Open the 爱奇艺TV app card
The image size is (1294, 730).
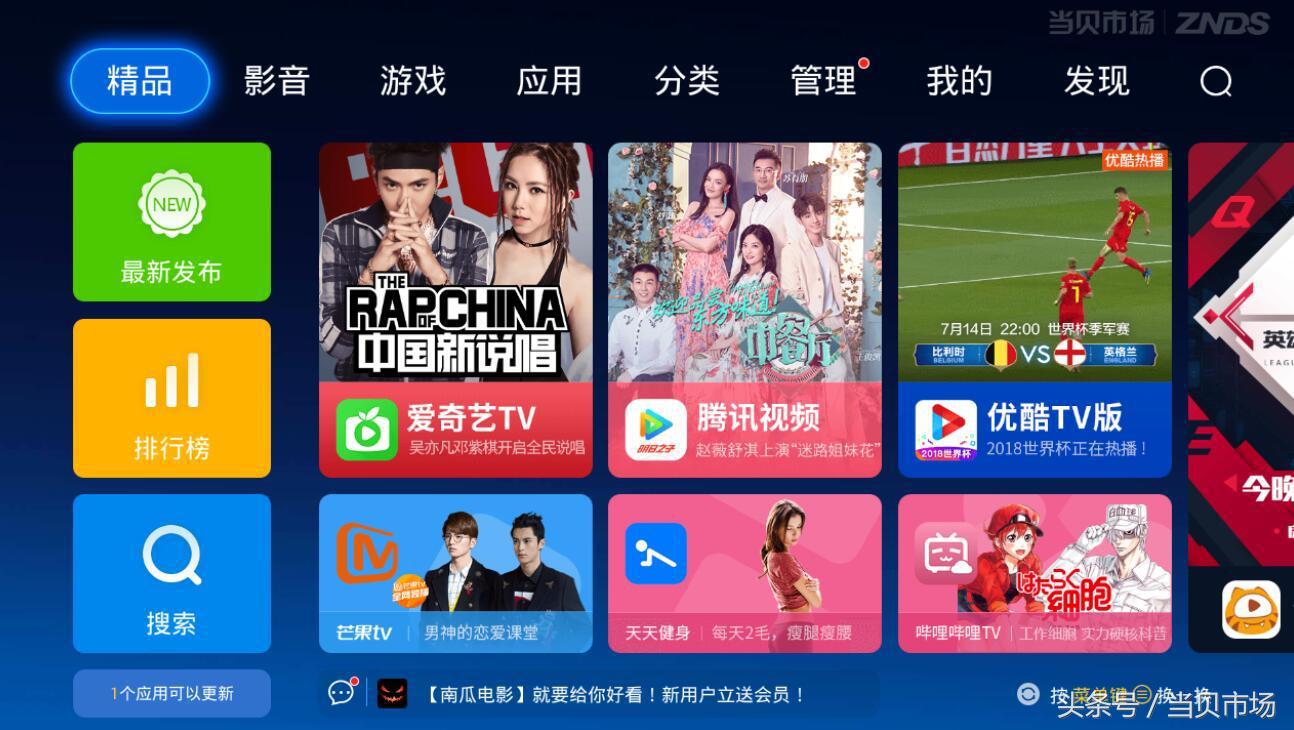click(x=456, y=310)
